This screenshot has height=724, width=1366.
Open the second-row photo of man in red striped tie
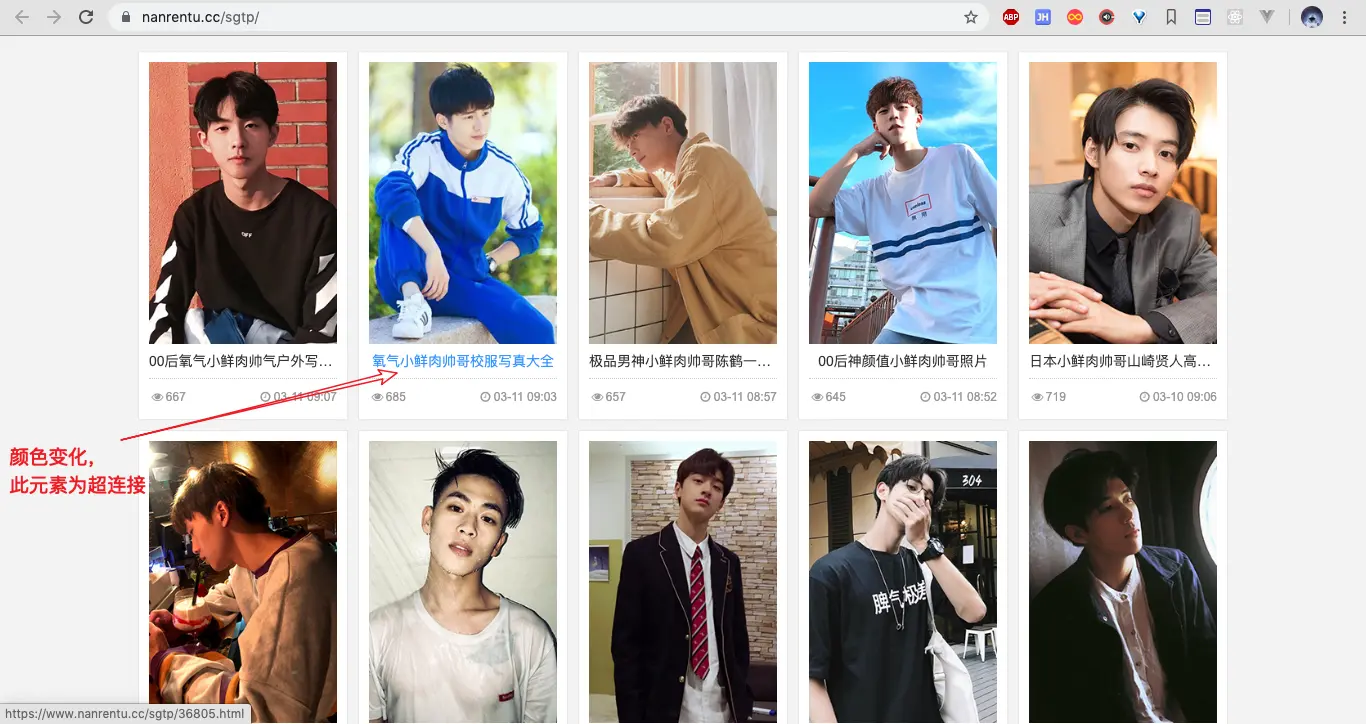[683, 580]
